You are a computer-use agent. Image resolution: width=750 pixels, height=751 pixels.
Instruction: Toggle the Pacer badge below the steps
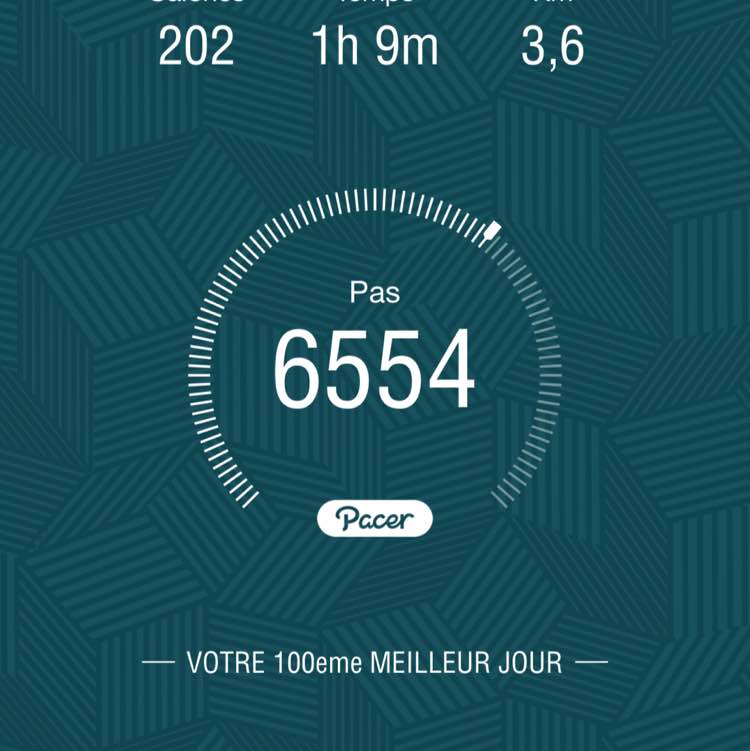coord(375,518)
